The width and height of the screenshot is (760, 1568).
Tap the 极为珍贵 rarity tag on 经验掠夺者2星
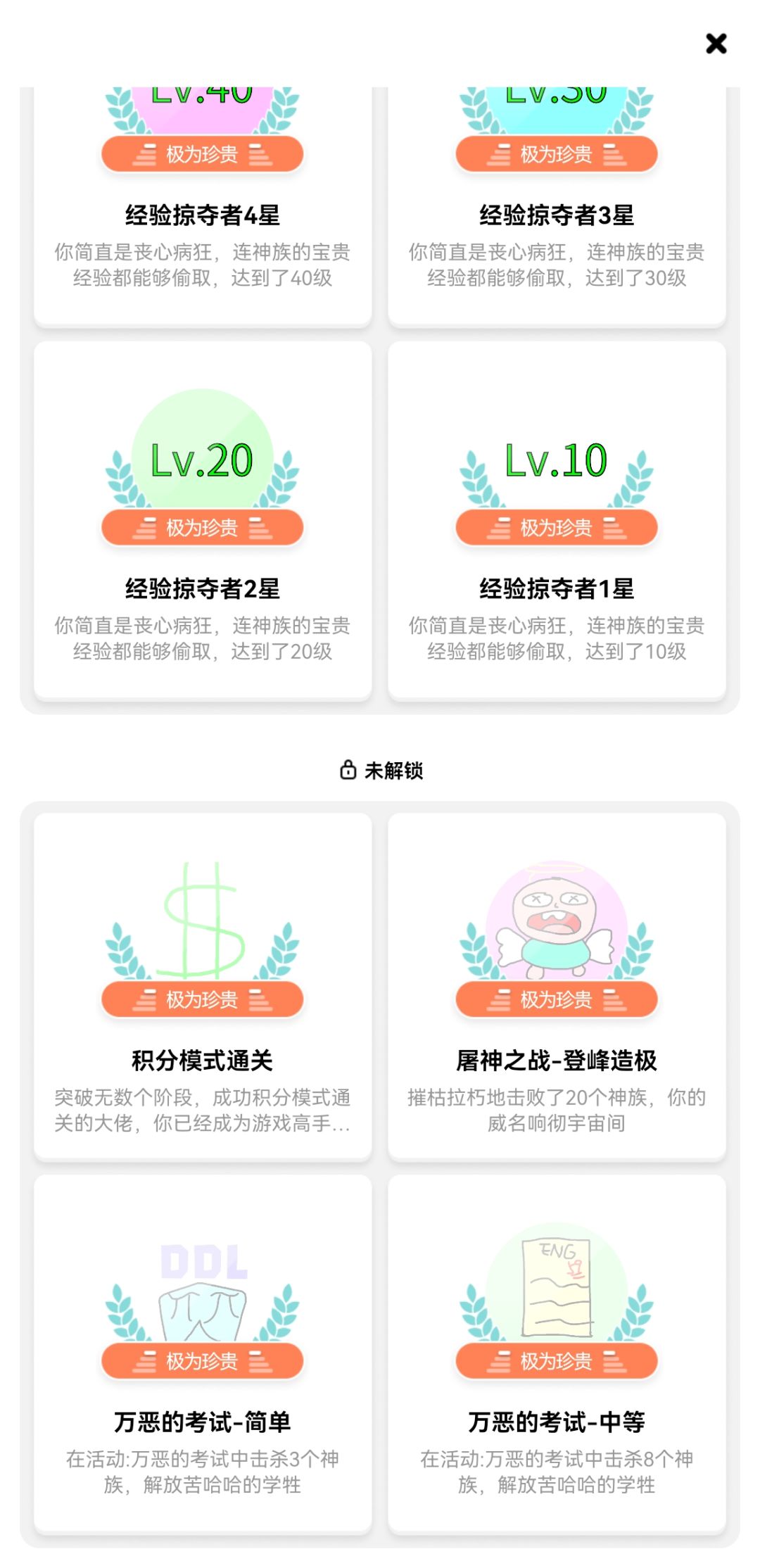(203, 526)
